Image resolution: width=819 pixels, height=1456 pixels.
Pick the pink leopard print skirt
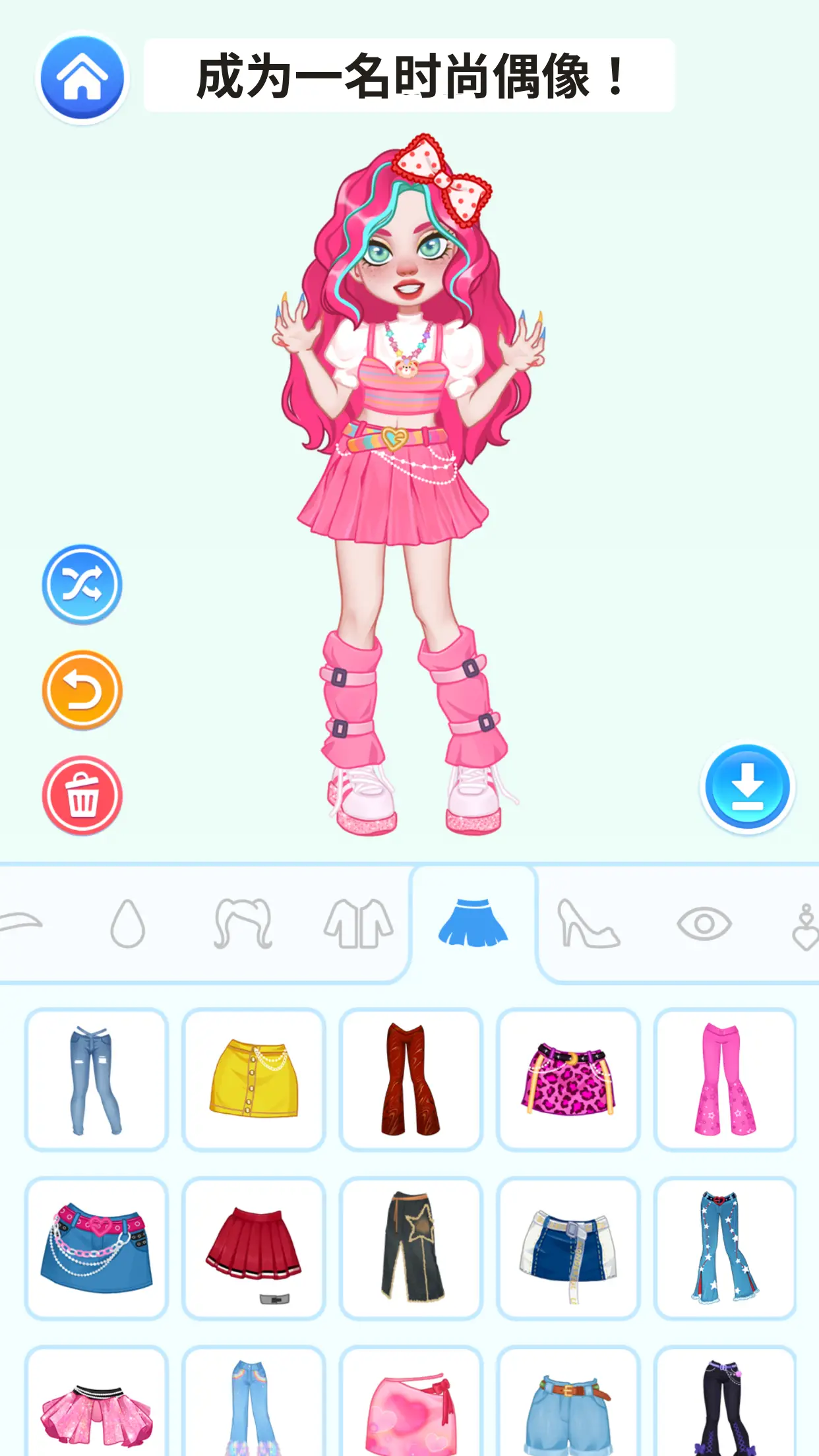point(568,1079)
